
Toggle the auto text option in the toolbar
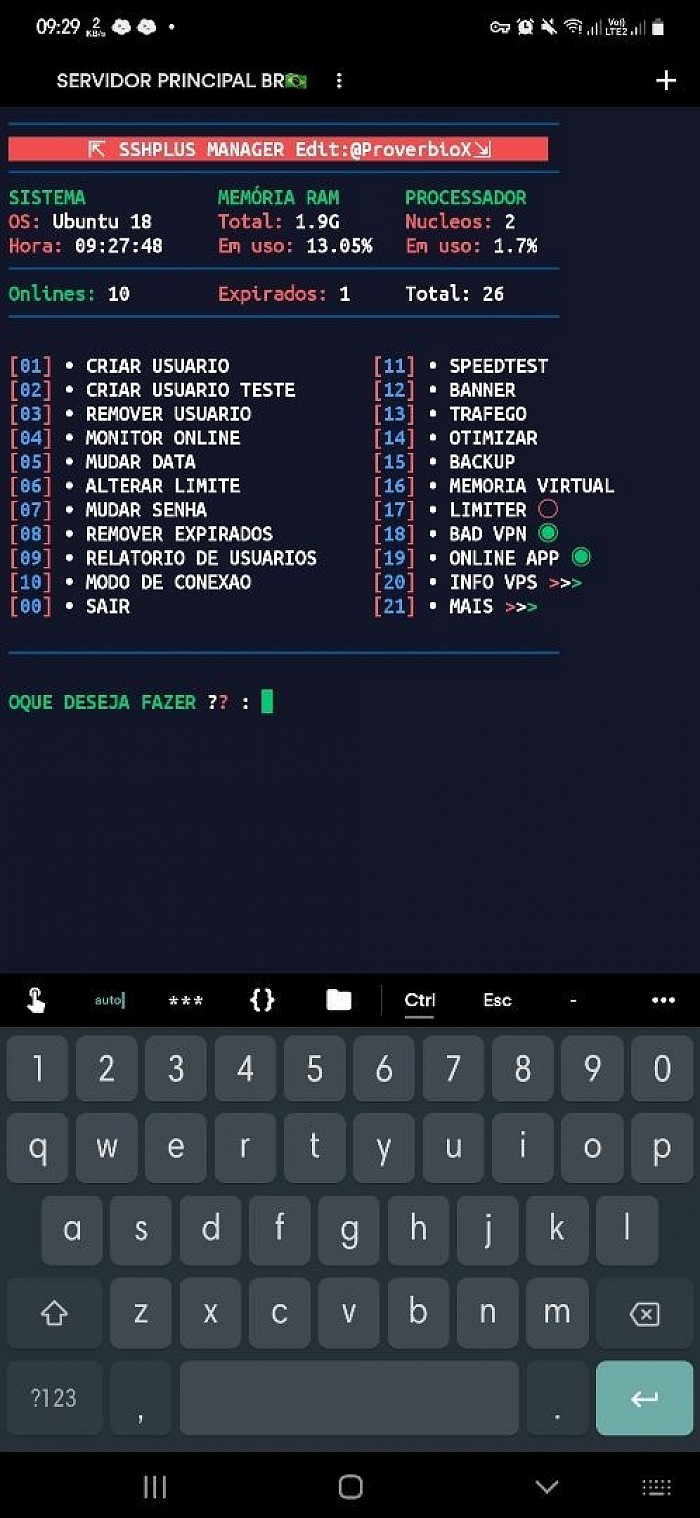(x=110, y=1000)
